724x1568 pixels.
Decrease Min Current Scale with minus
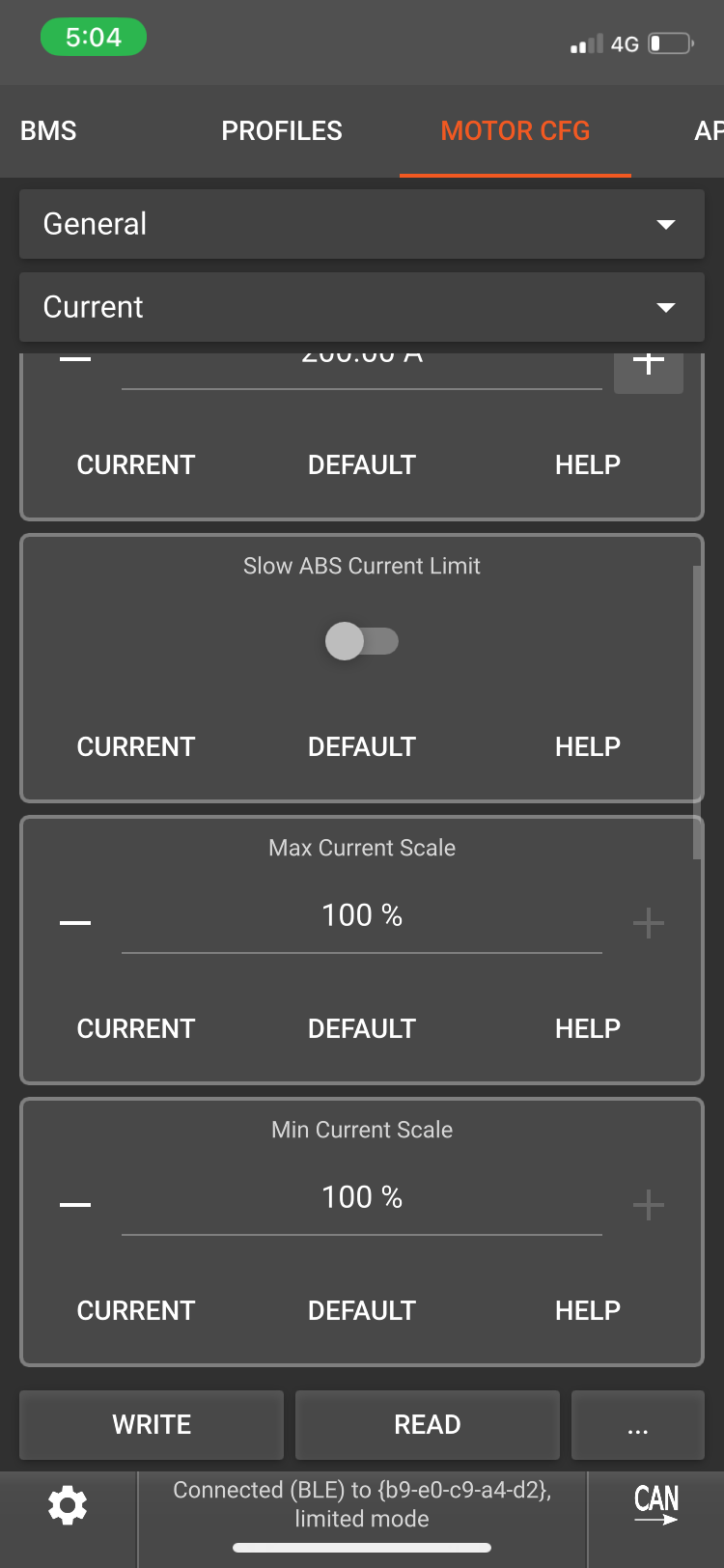[x=75, y=1204]
